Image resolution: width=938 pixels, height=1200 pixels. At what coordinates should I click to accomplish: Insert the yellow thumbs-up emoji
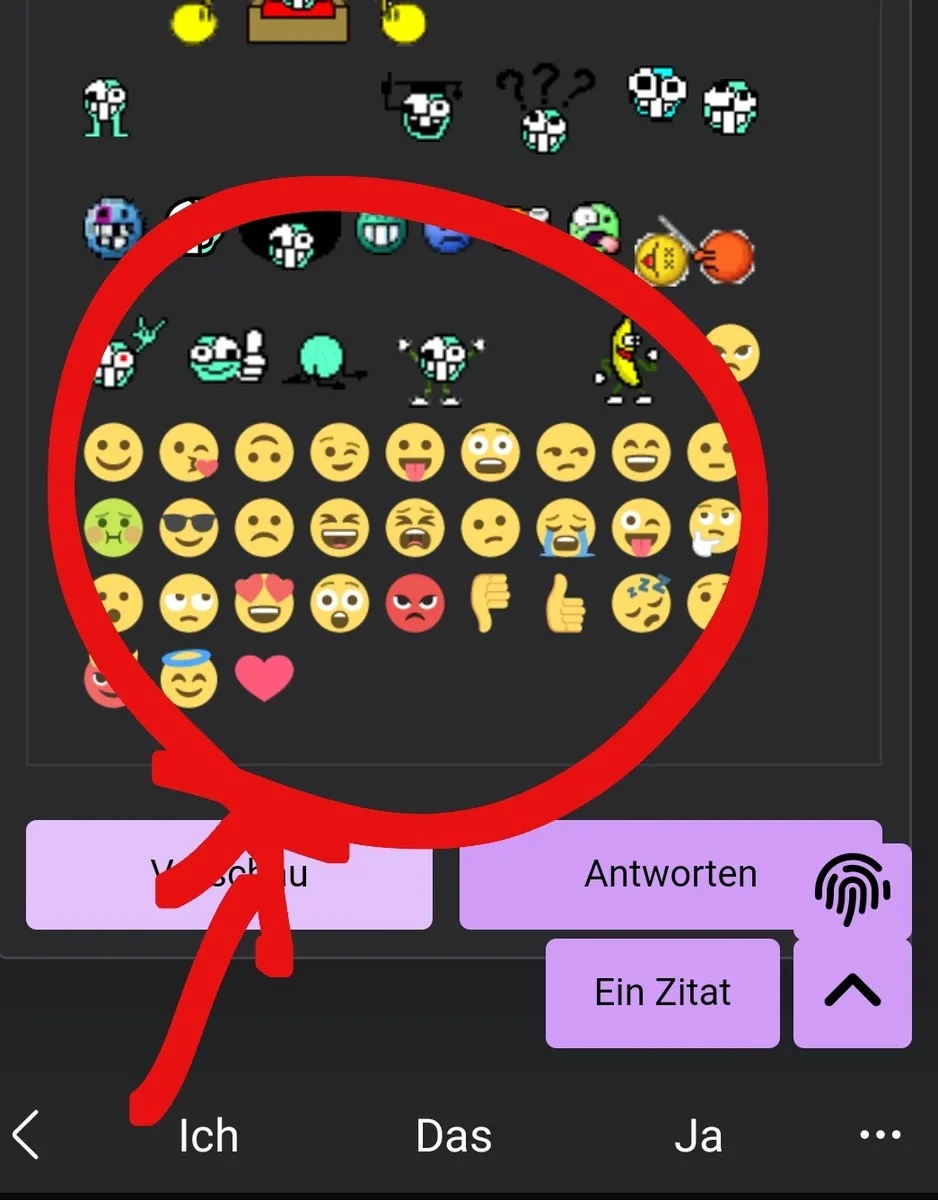565,603
